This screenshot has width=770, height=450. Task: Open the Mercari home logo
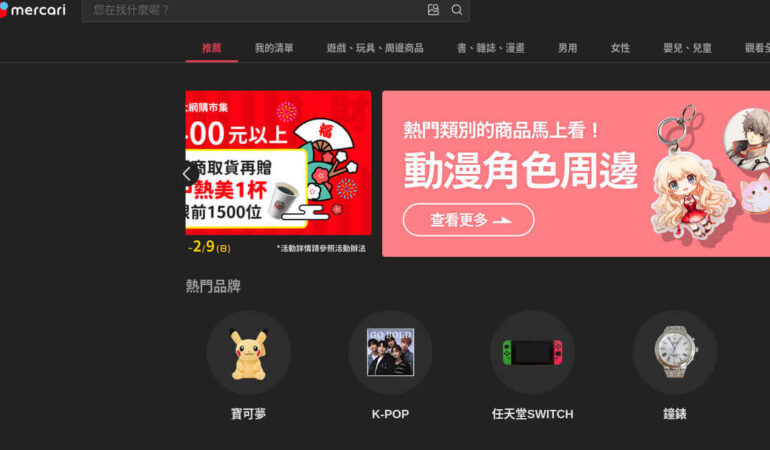(x=33, y=10)
